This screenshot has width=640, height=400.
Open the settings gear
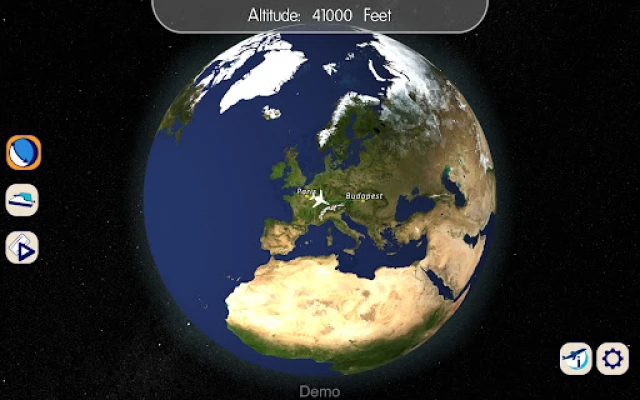pyautogui.click(x=613, y=358)
